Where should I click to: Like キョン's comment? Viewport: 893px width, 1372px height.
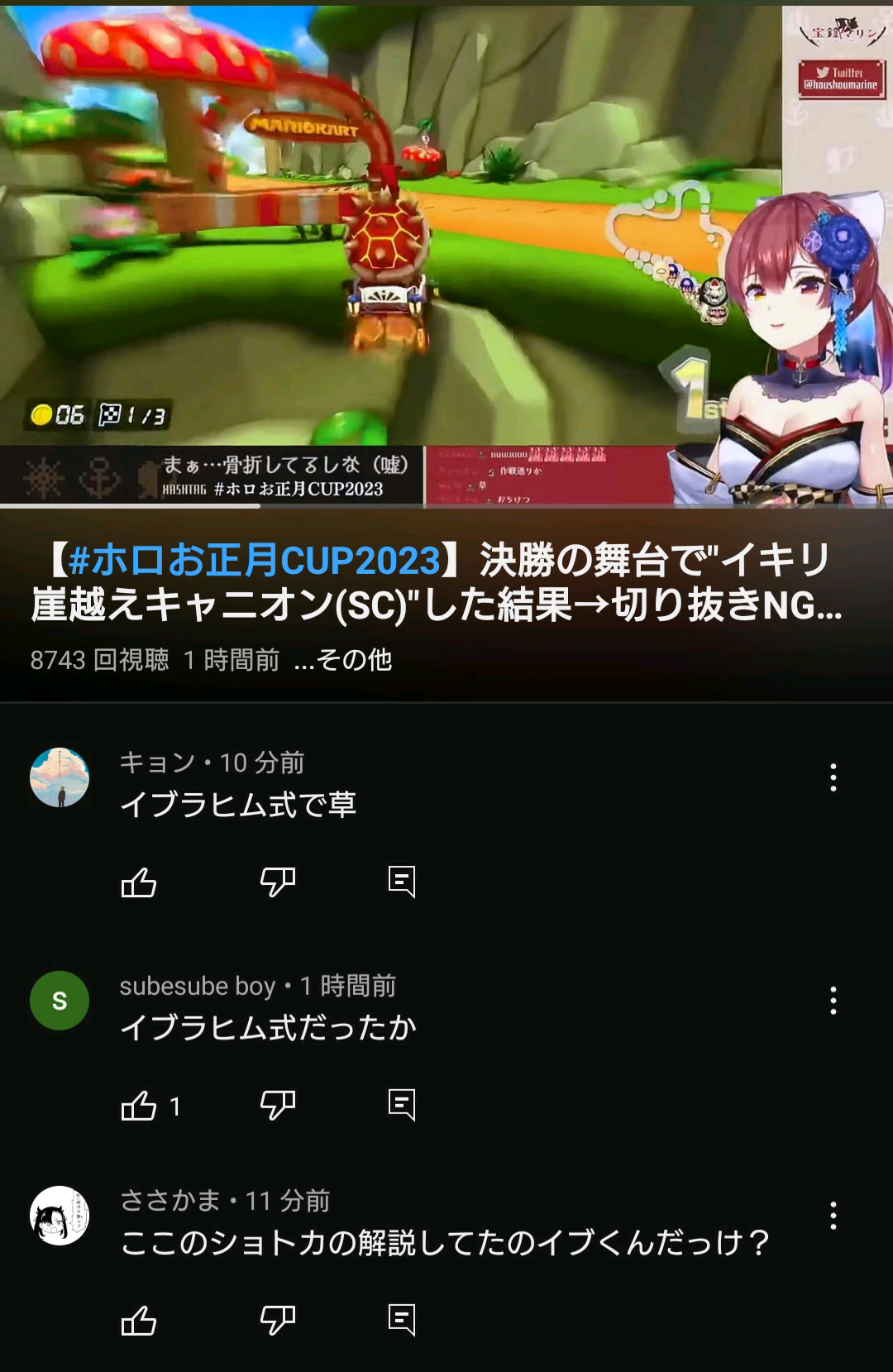[x=139, y=882]
